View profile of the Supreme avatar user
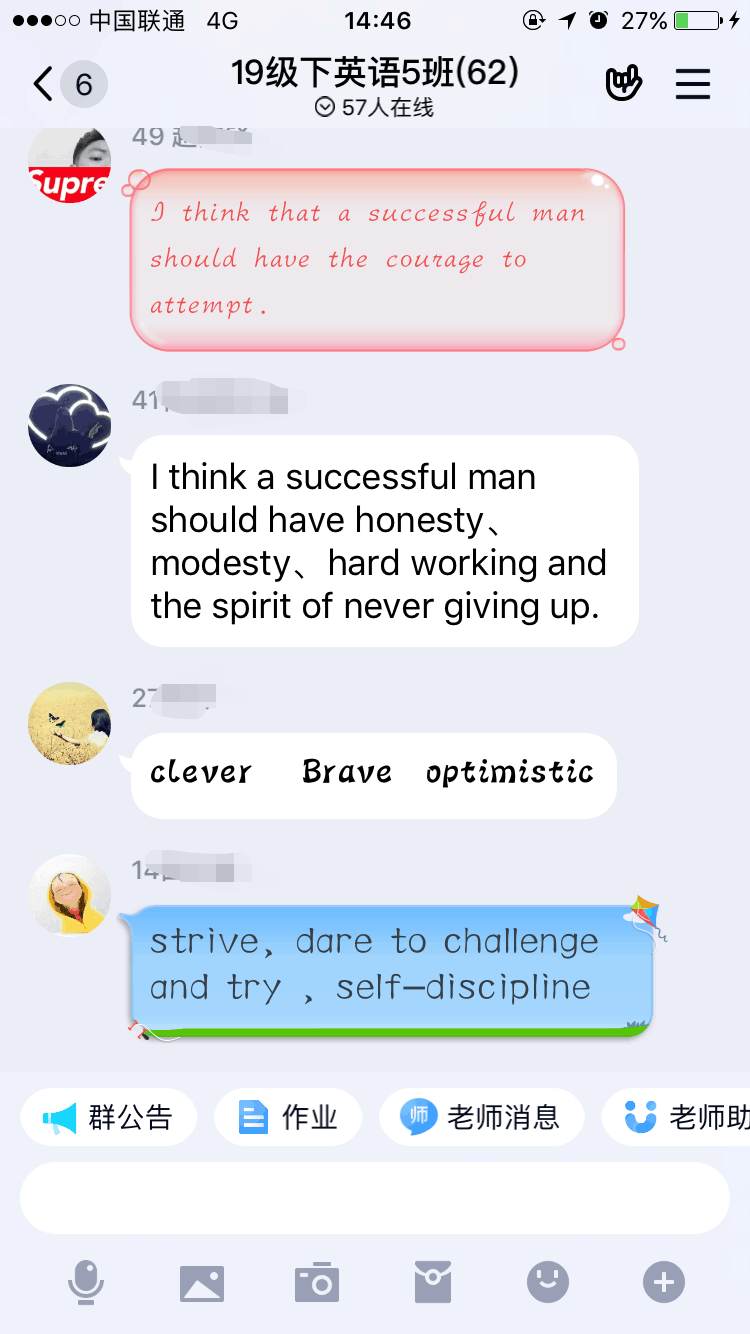The height and width of the screenshot is (1334, 750). 69,165
